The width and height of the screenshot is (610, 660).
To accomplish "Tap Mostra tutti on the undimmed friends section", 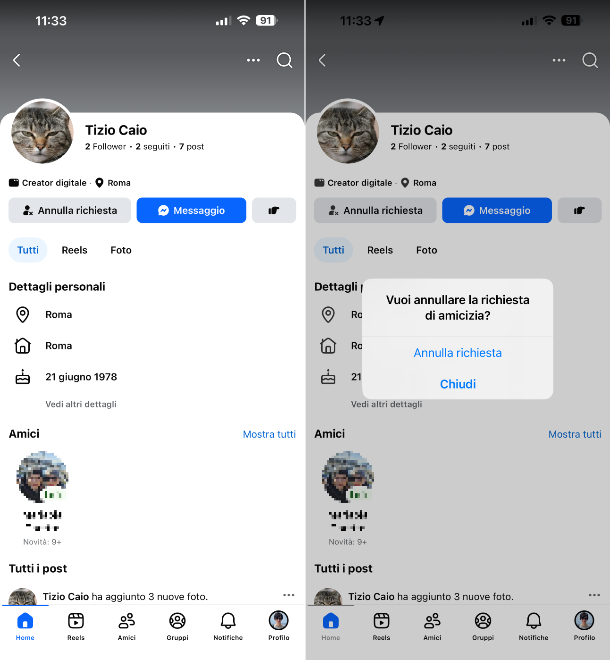I will click(269, 434).
